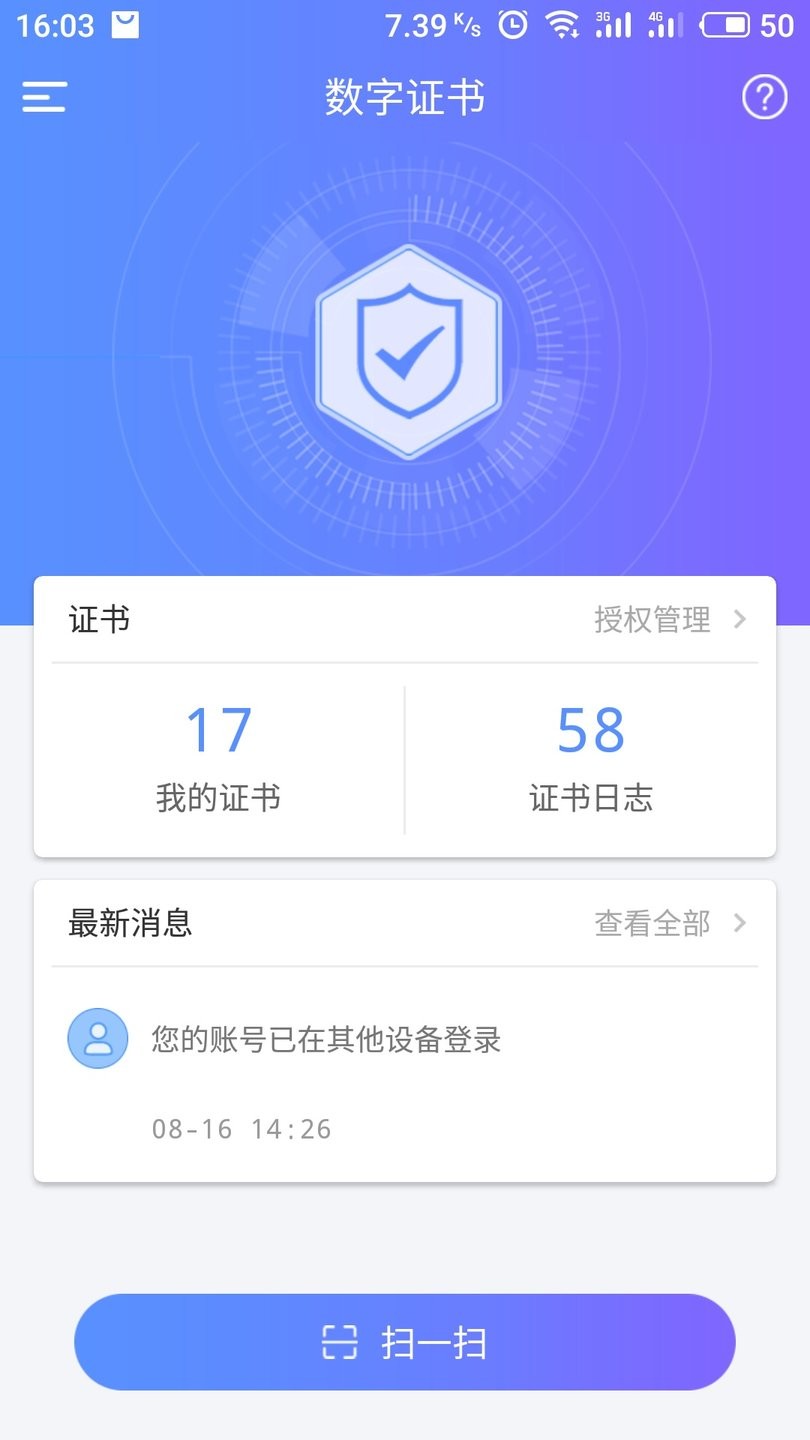
Task: Tap the shield verification emblem
Action: click(407, 352)
